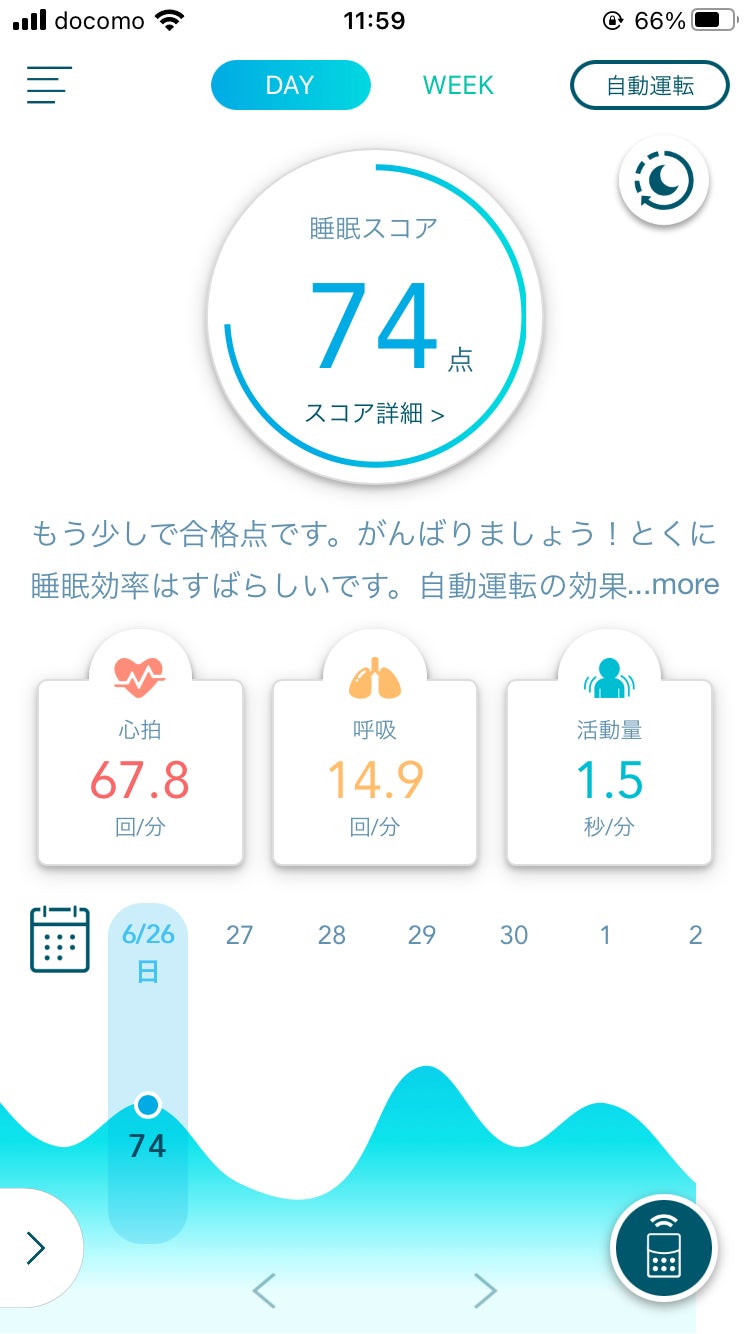
Task: Open the slide-out panel arrow at bottom left
Action: (x=37, y=1248)
